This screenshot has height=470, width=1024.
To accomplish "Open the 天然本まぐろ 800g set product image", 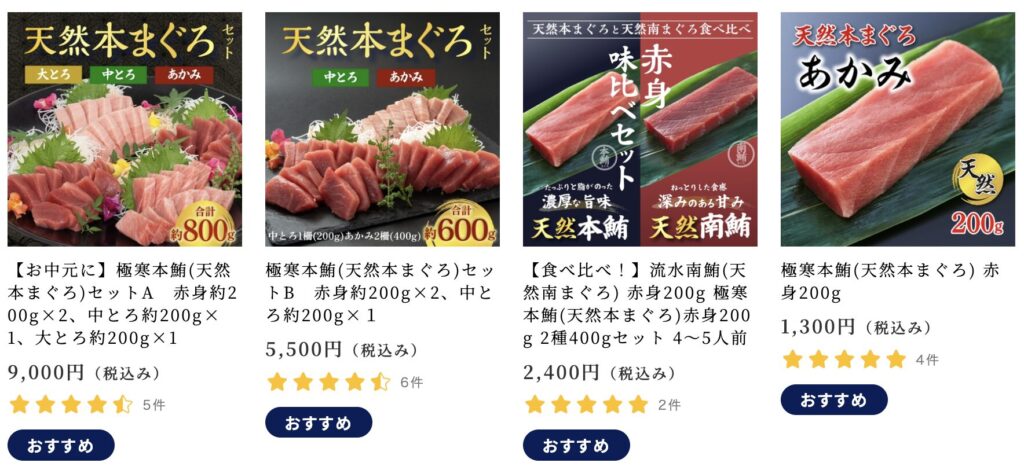I will [x=125, y=129].
